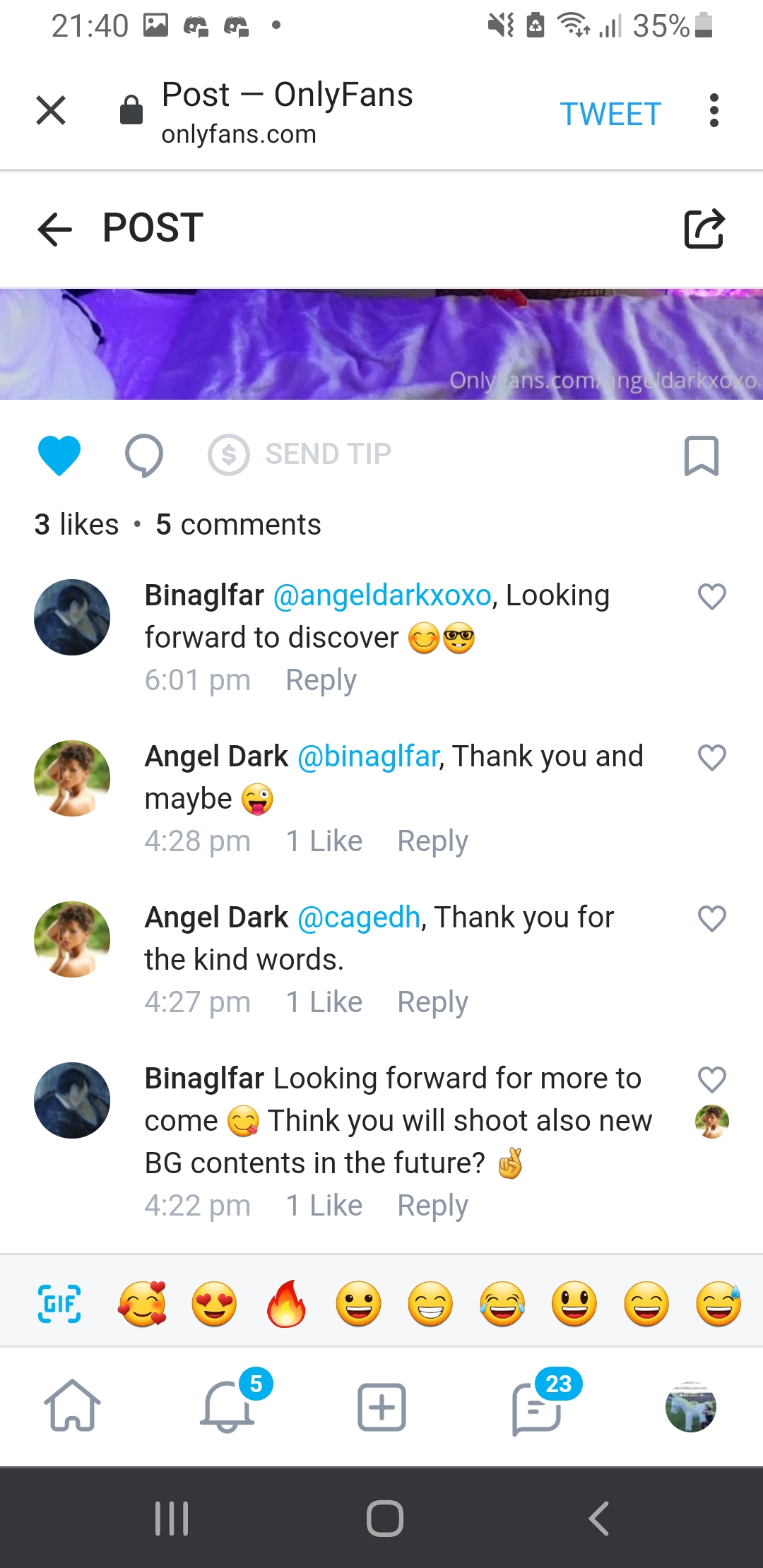Bookmark this post
Screen dimensions: 763x1568
[701, 455]
